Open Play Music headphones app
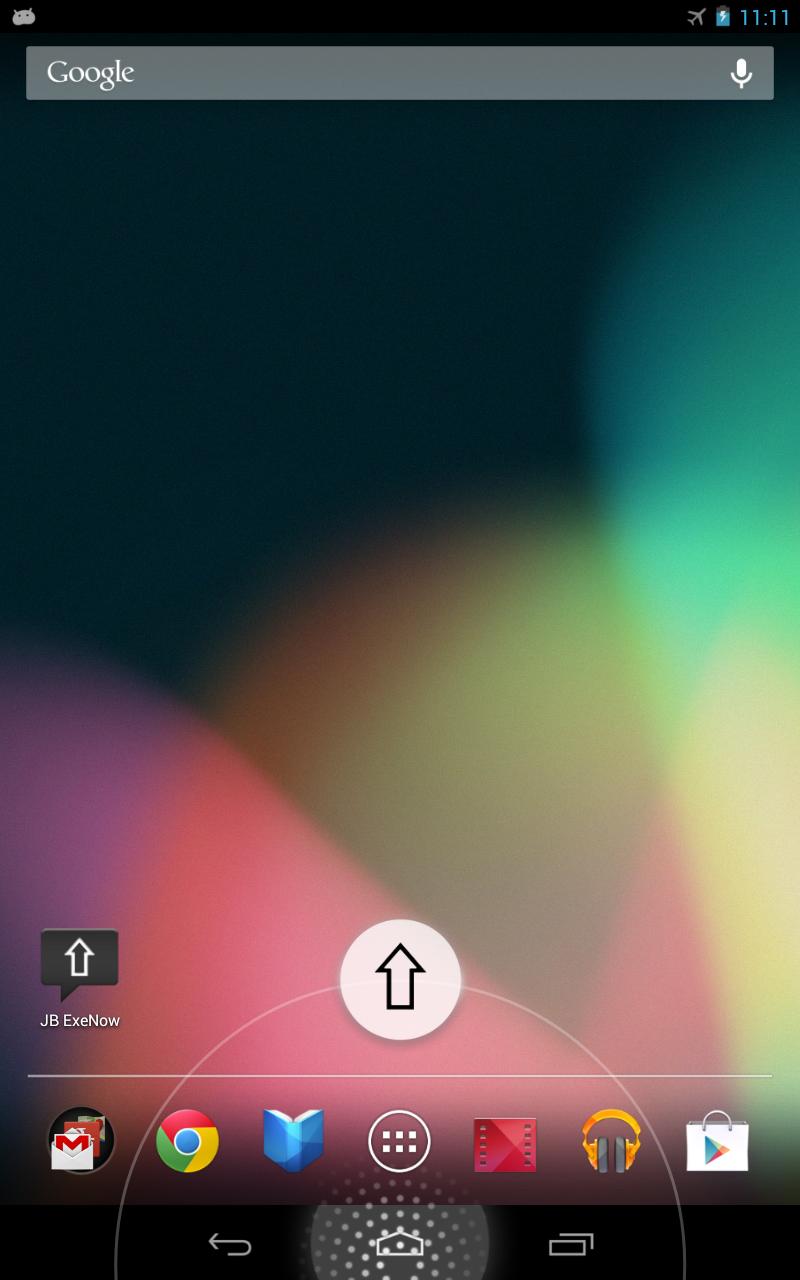 click(611, 1141)
